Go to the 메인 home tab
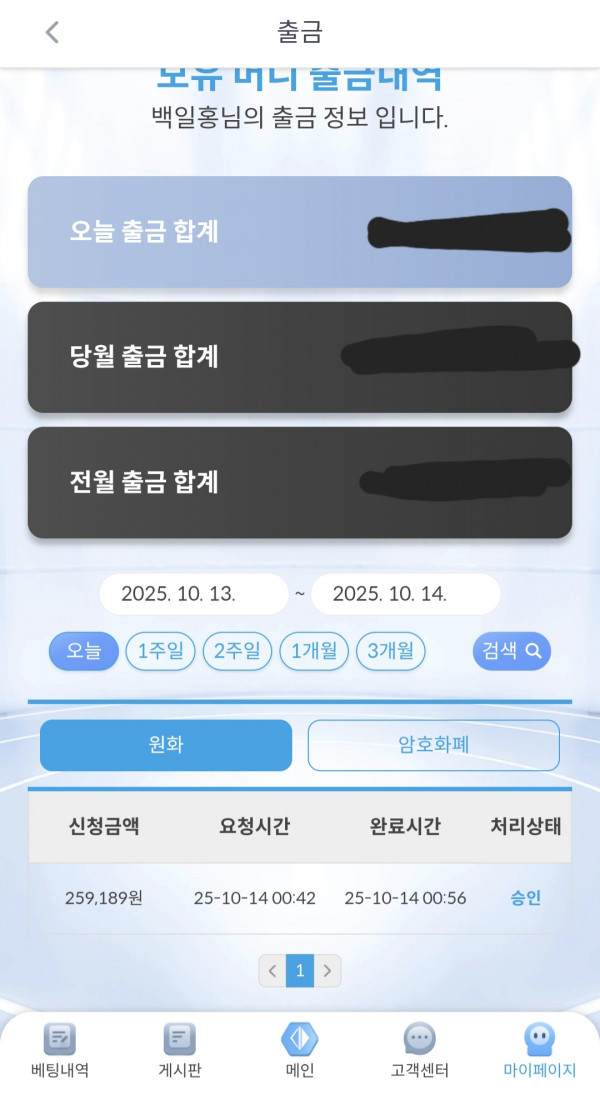Viewport: 600px width, 1095px height. tap(299, 1051)
